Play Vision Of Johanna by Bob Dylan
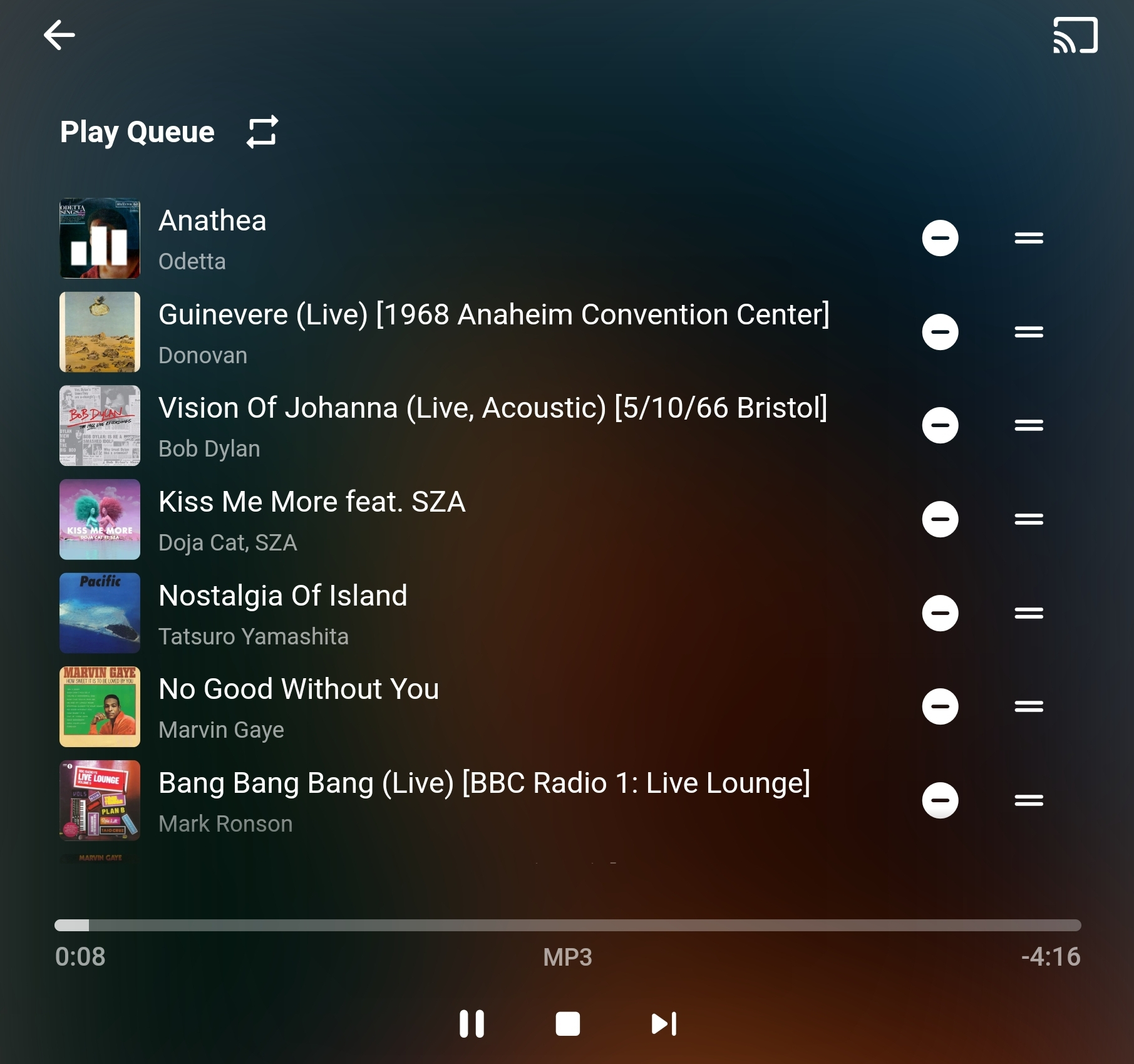This screenshot has width=1134, height=1064. 492,426
